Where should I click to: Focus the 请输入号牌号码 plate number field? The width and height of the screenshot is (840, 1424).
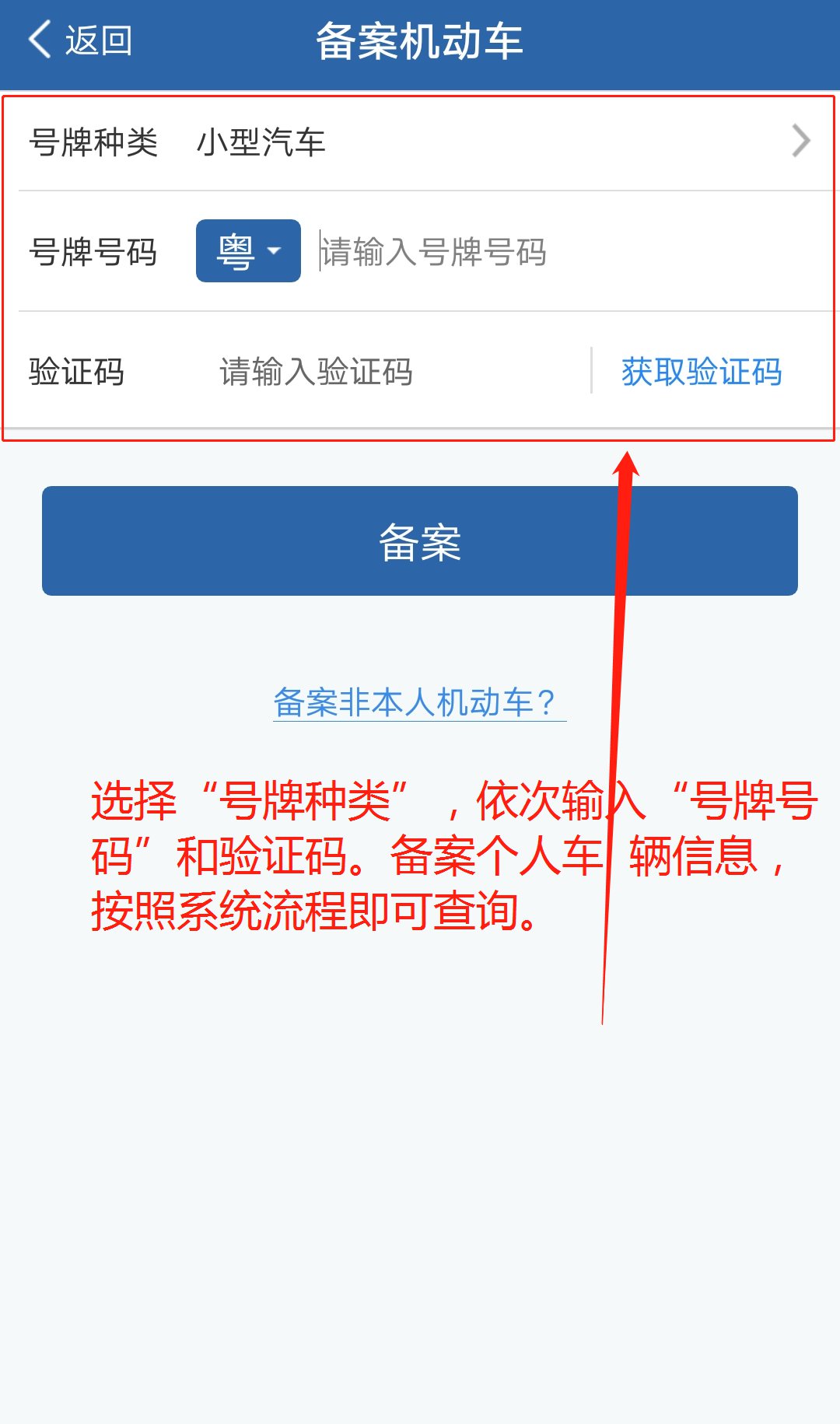coord(544,252)
